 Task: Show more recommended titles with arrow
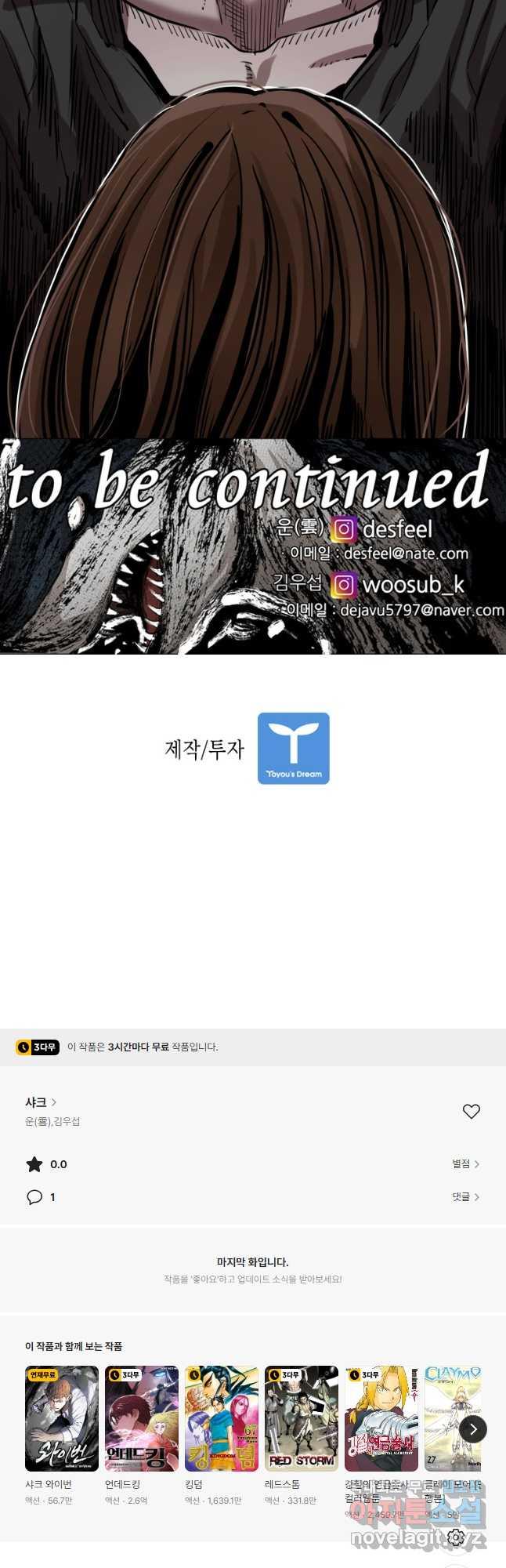click(x=473, y=1429)
